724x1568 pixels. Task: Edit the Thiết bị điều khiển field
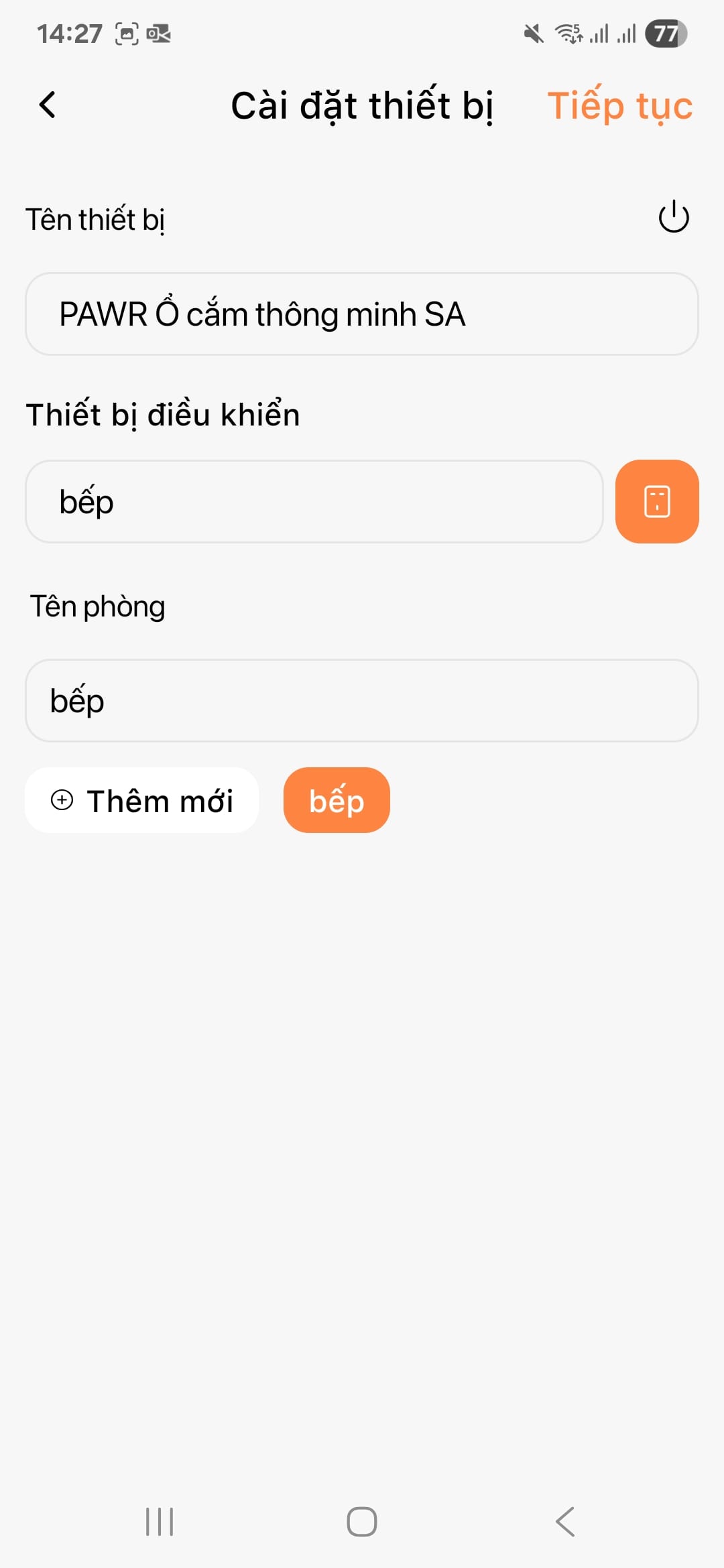tap(314, 501)
